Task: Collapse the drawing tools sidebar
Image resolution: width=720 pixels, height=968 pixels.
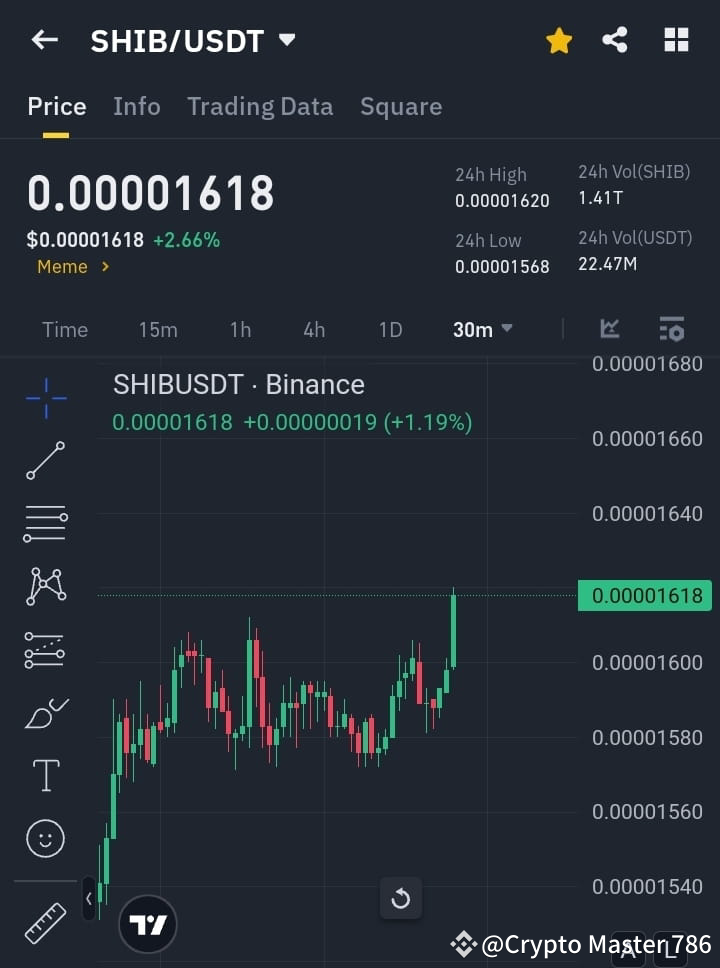Action: click(x=88, y=897)
